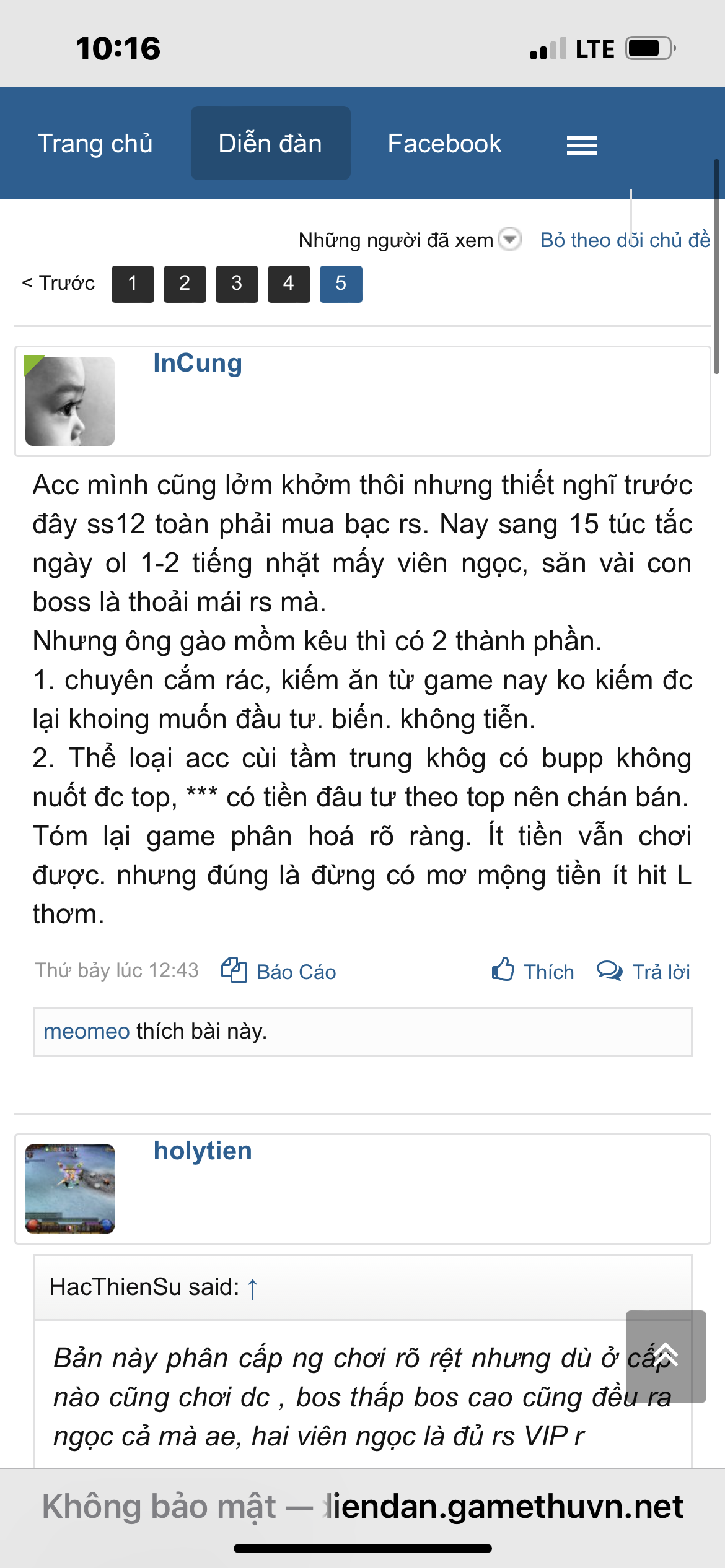View InCung's avatar
Viewport: 725px width, 1568px height.
click(x=69, y=401)
